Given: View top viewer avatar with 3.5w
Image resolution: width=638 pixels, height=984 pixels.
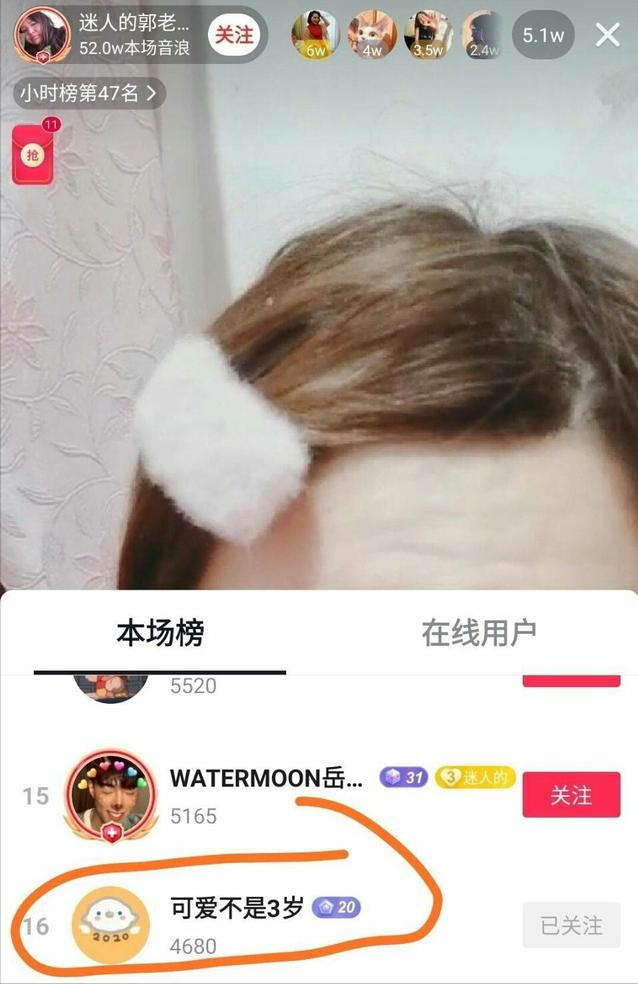Looking at the screenshot, I should tap(428, 35).
